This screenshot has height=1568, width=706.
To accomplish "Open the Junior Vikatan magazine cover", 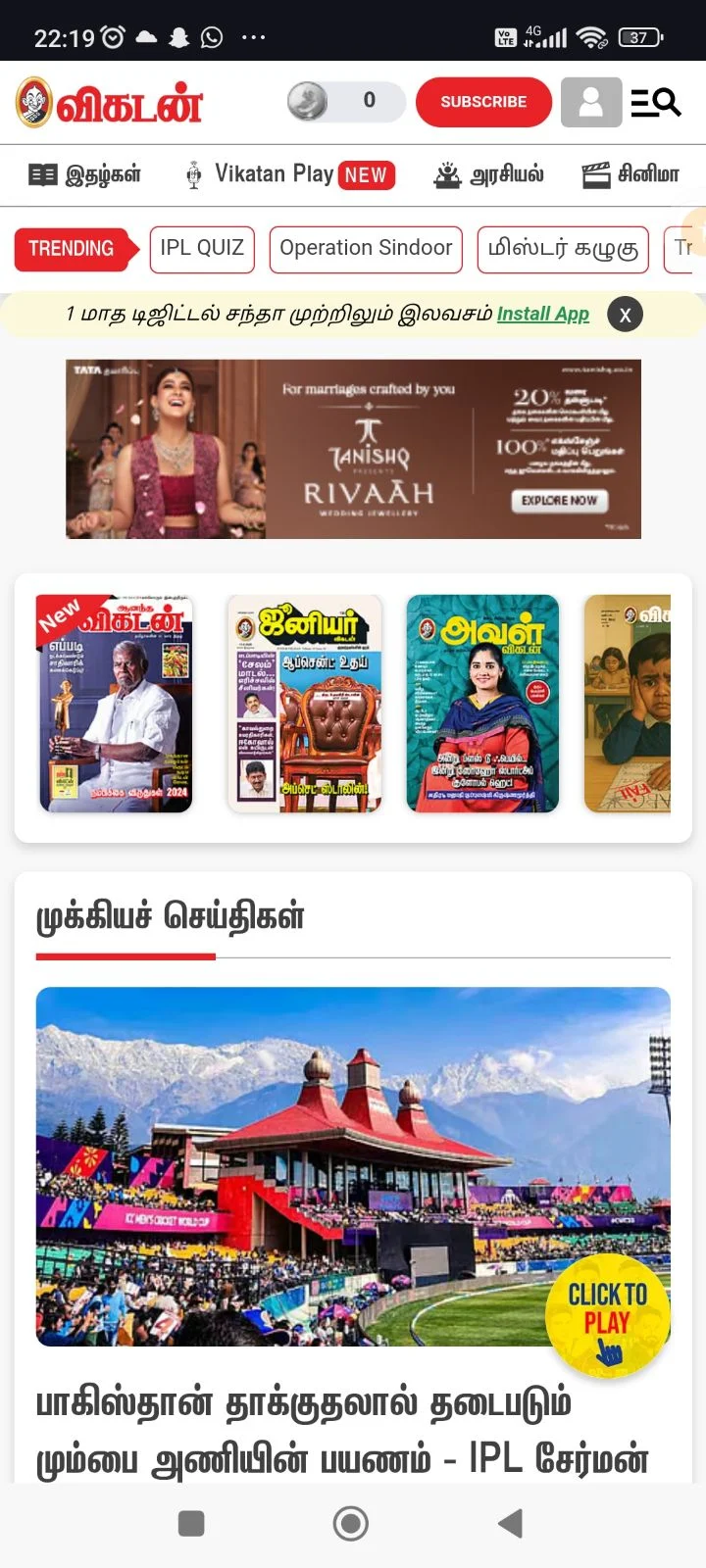I will 304,704.
